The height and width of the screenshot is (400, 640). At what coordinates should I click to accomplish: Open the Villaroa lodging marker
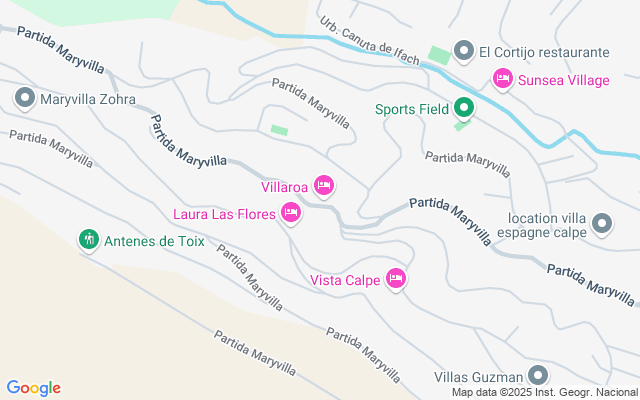[323, 185]
